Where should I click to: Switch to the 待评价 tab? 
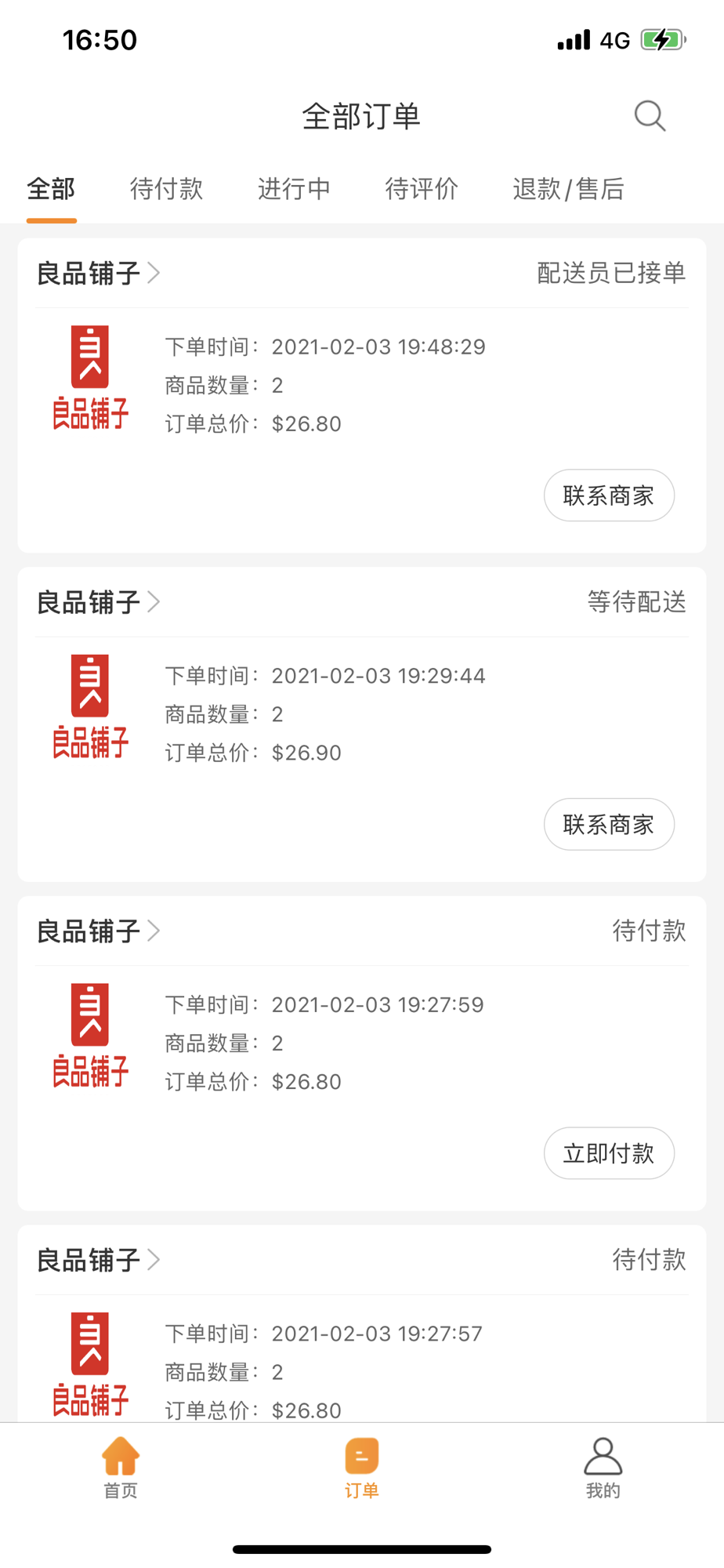[x=422, y=189]
